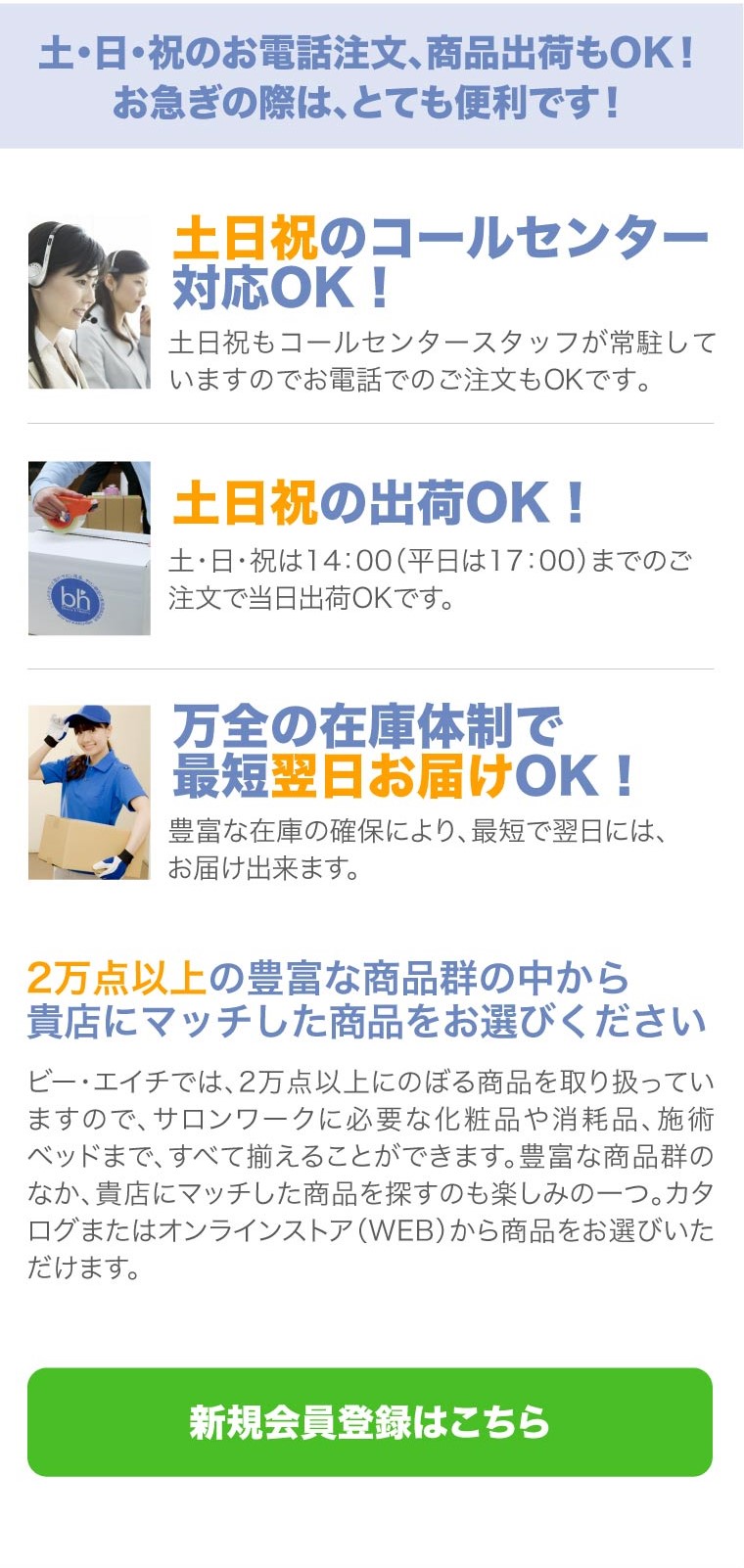Tap the green 新規会員登録はこちら button
The height and width of the screenshot is (1568, 744).
point(370,1421)
